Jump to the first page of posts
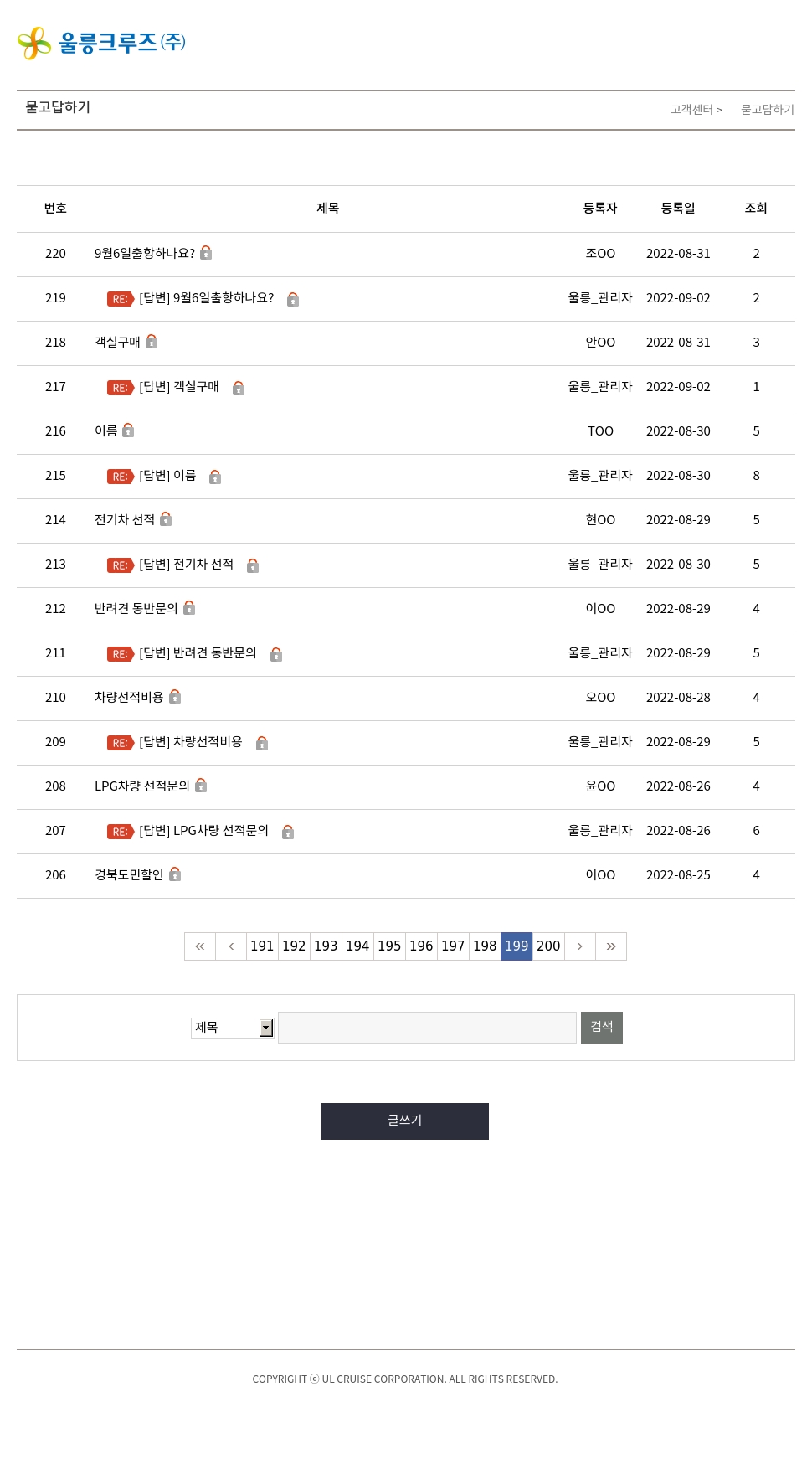This screenshot has height=1459, width=812. point(200,946)
